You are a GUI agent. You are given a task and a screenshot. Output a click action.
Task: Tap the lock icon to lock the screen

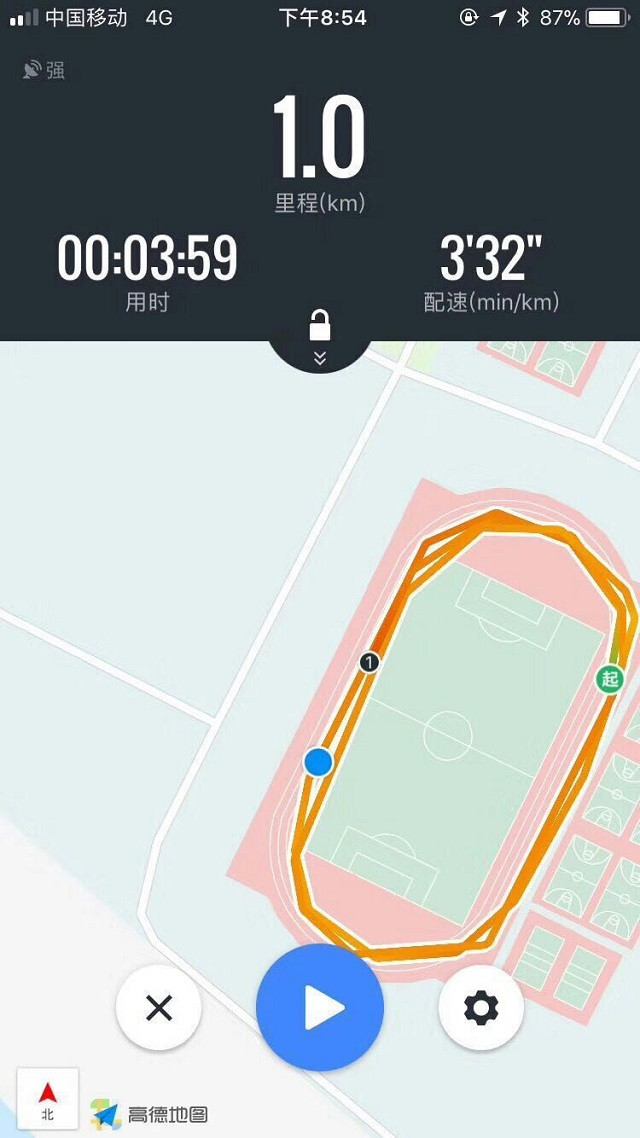pyautogui.click(x=320, y=327)
